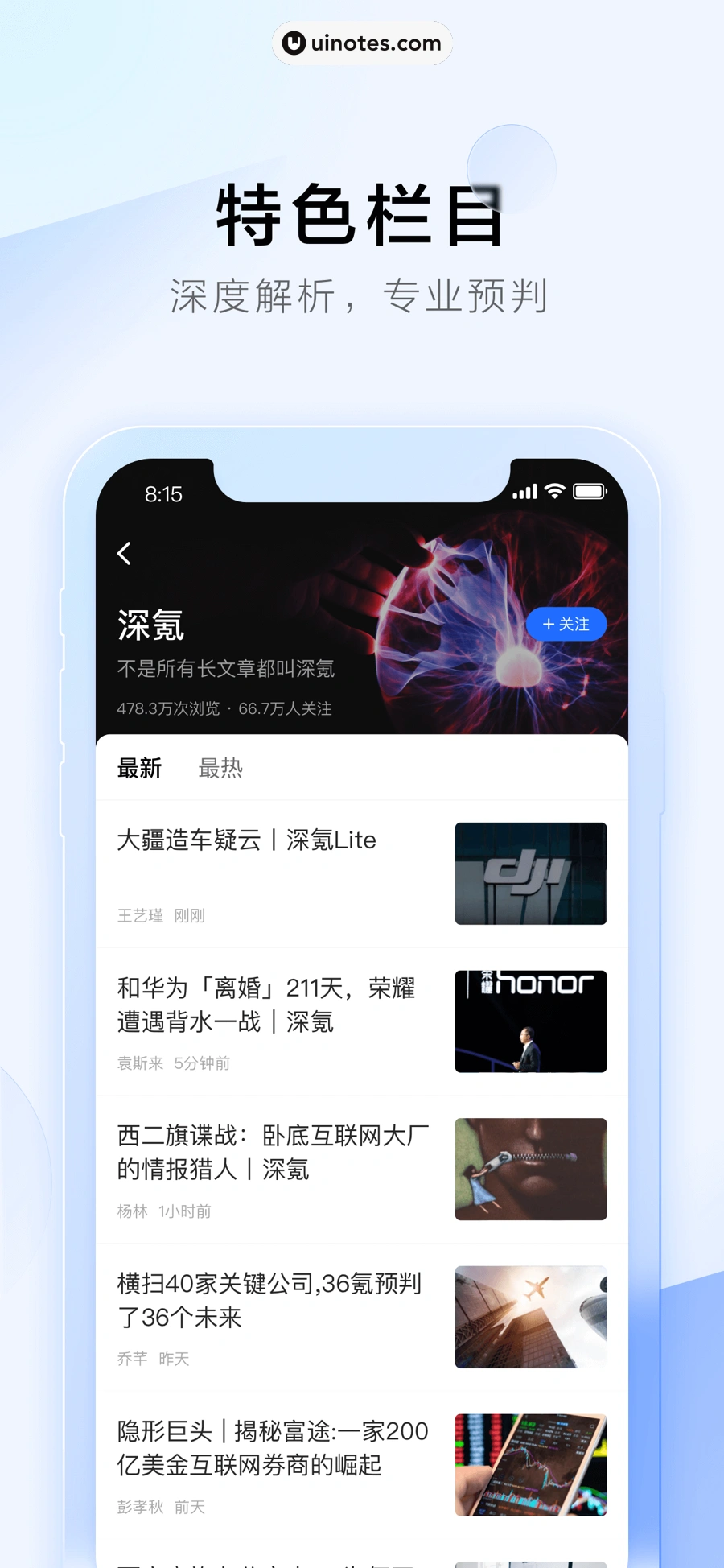Open author 王艺瑾's profile

[x=139, y=915]
